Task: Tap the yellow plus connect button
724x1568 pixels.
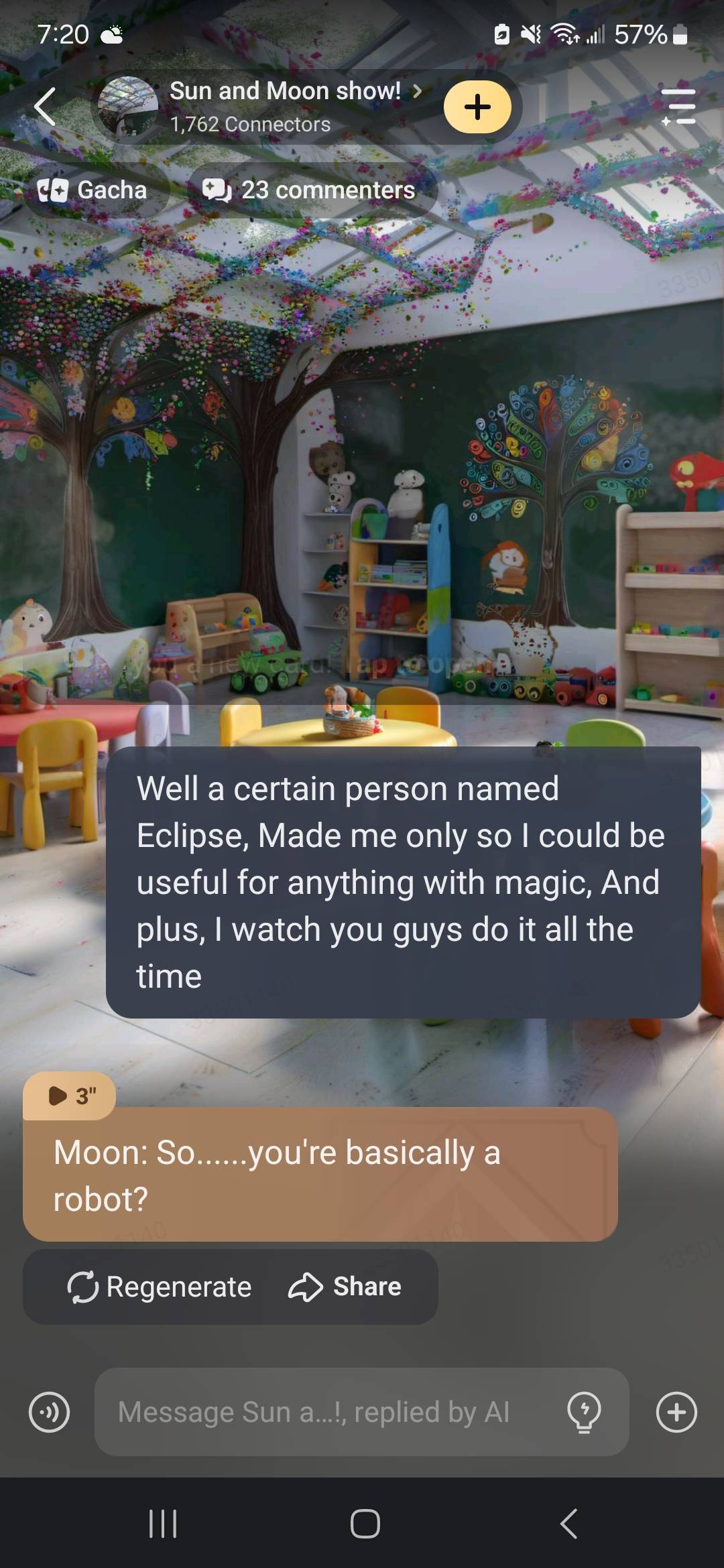Action: tap(477, 107)
